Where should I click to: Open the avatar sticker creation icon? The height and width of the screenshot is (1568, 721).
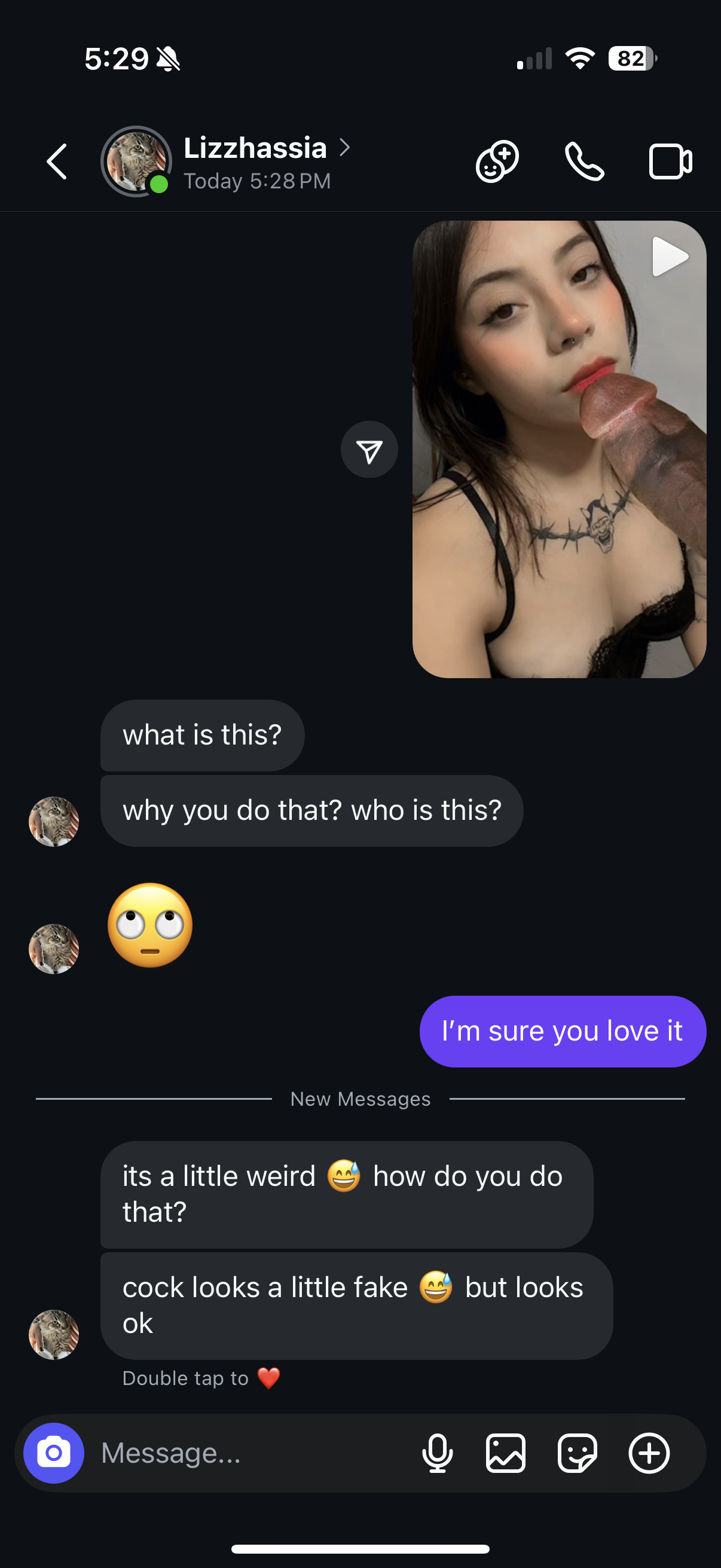click(x=497, y=162)
